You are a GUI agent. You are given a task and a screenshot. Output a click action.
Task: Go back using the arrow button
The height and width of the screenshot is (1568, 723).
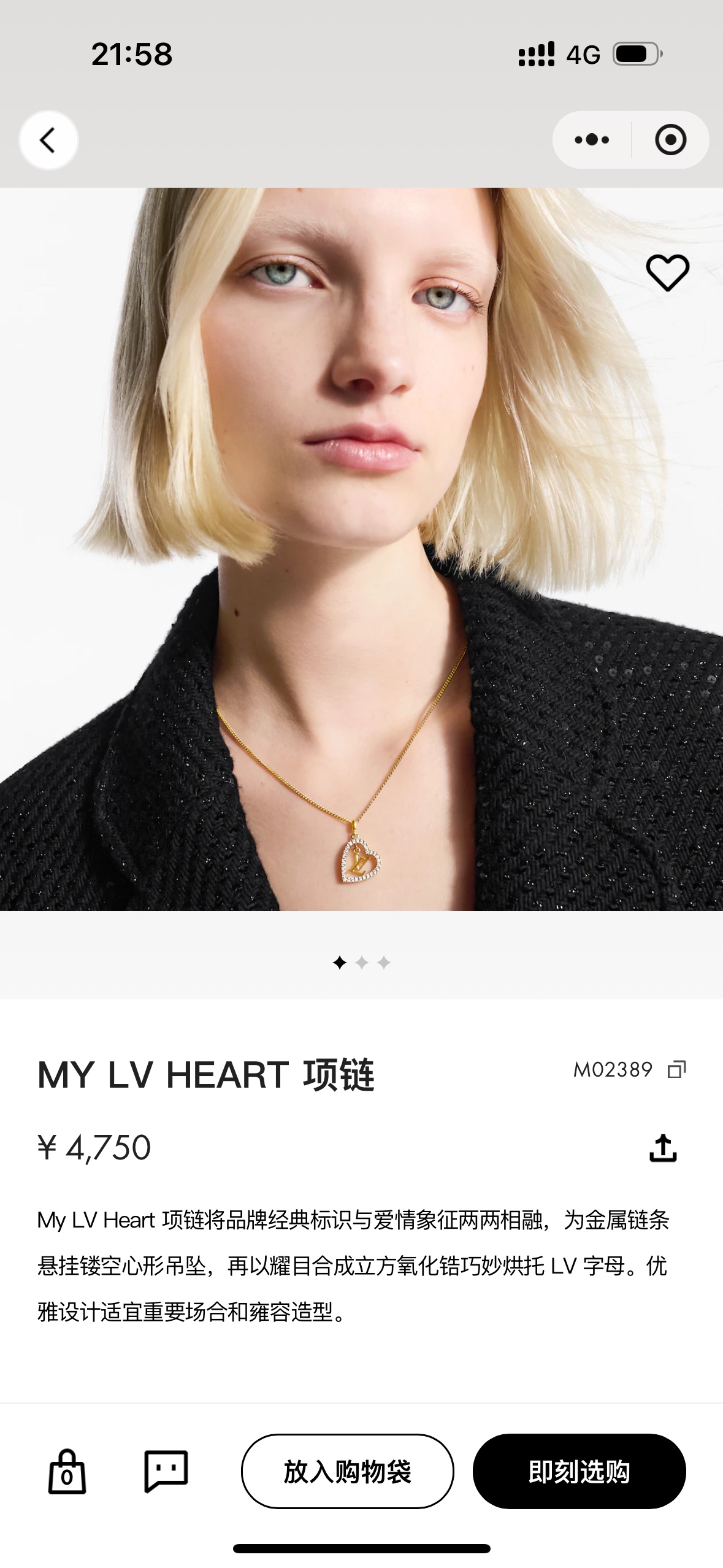(48, 140)
